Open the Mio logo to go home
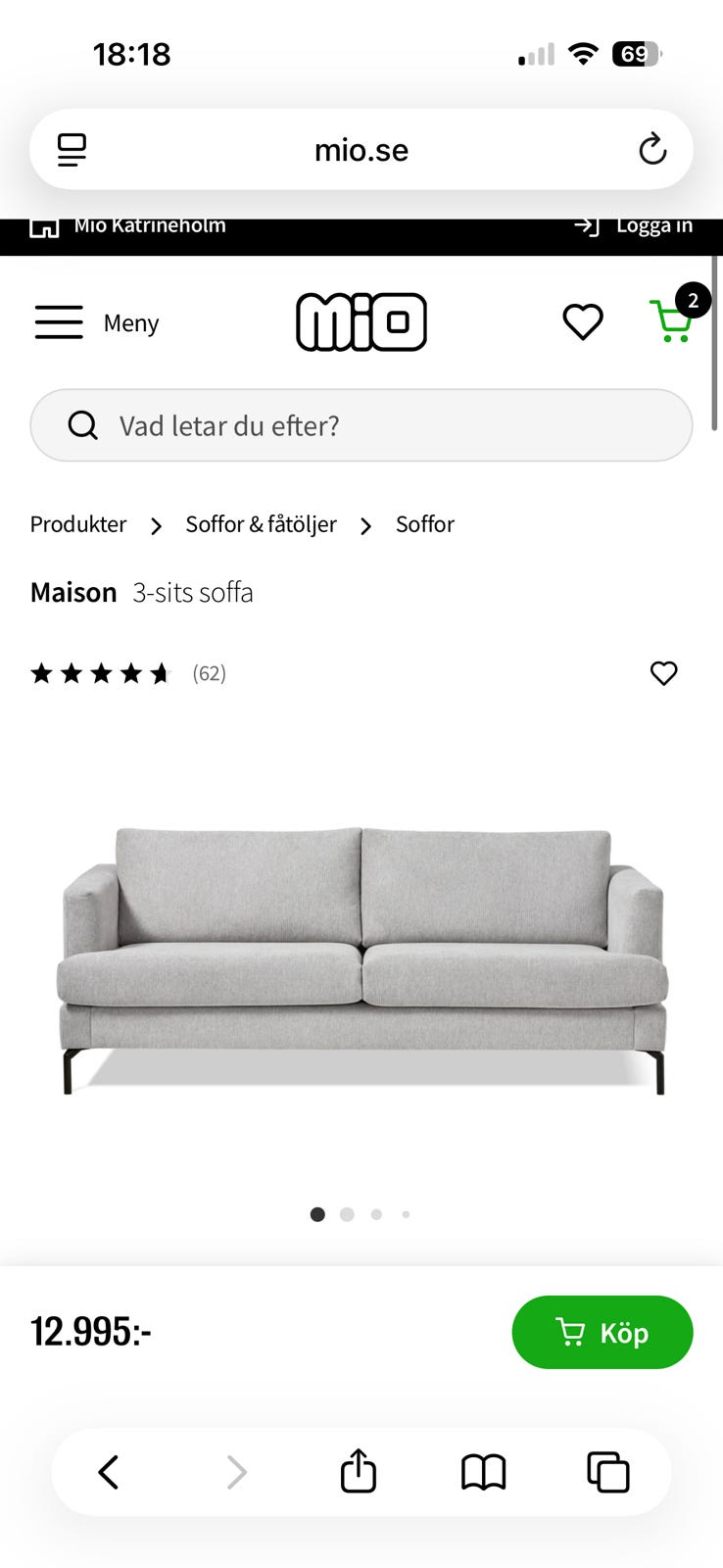The height and width of the screenshot is (1568, 723). point(361,321)
